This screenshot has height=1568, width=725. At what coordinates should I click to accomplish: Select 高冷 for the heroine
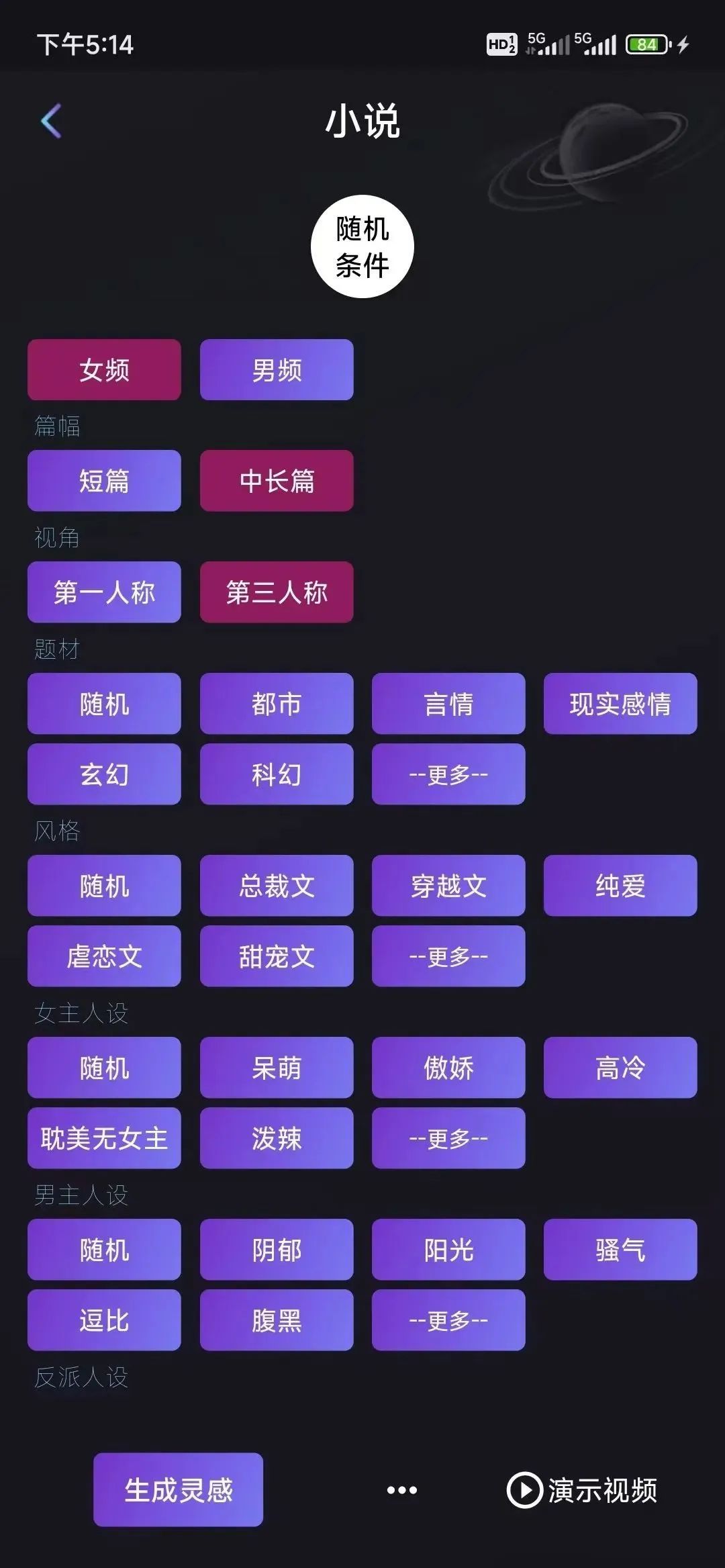coord(620,1068)
